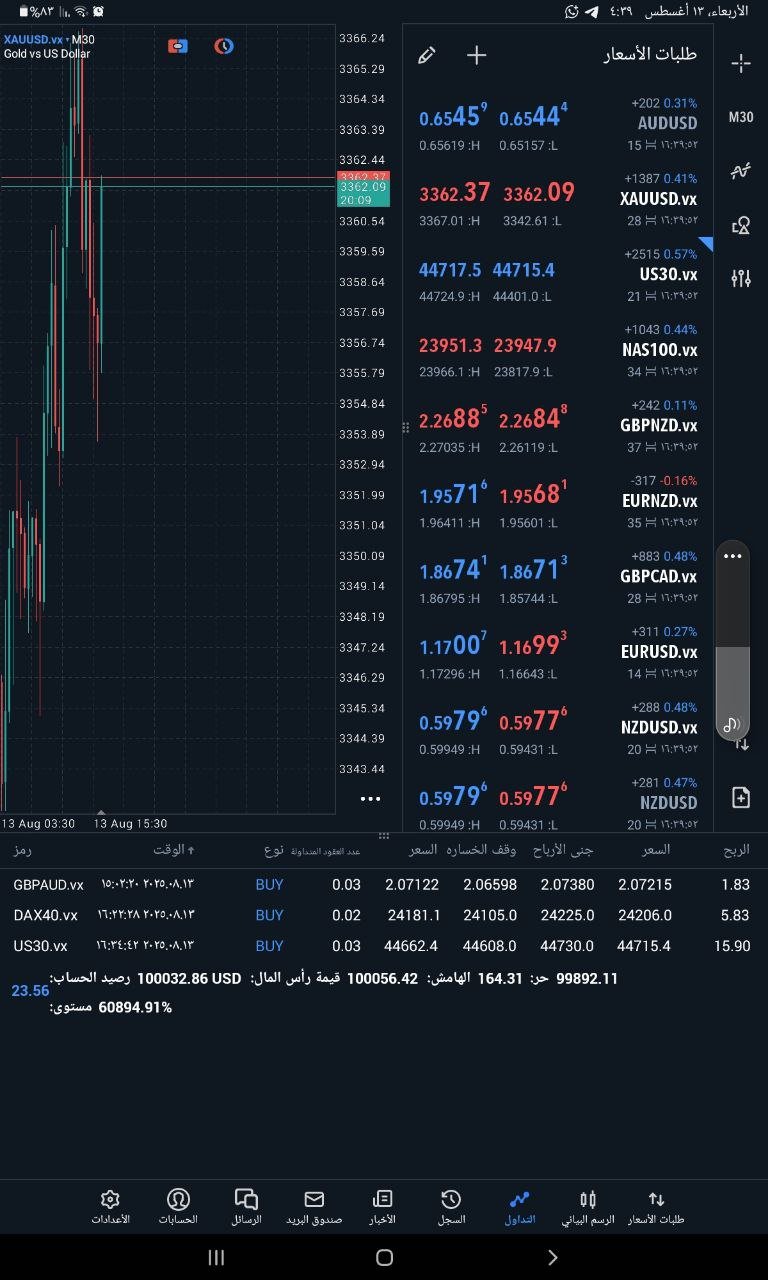Open الإعدادات settings tab

click(111, 1207)
